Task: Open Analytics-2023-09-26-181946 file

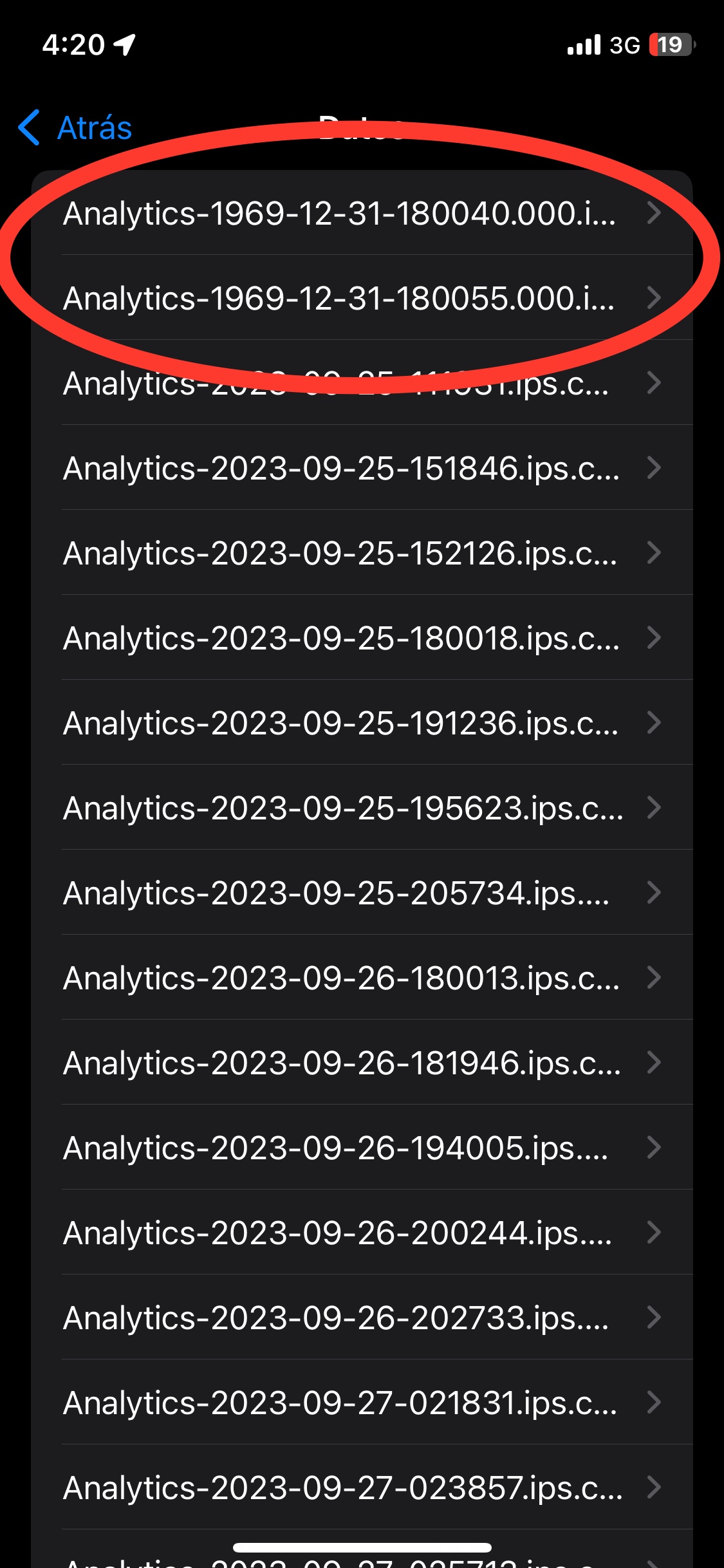Action: click(362, 1063)
